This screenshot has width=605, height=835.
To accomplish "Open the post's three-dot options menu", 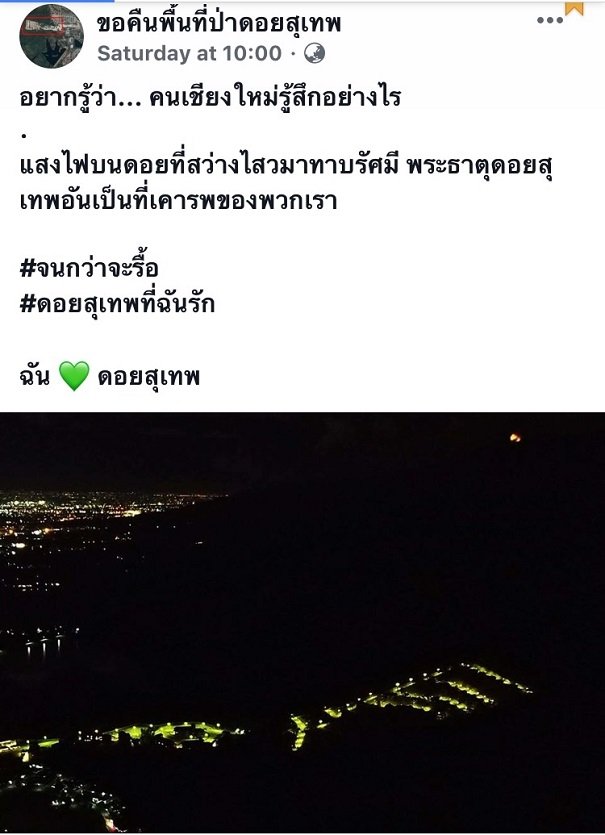I will [x=549, y=20].
